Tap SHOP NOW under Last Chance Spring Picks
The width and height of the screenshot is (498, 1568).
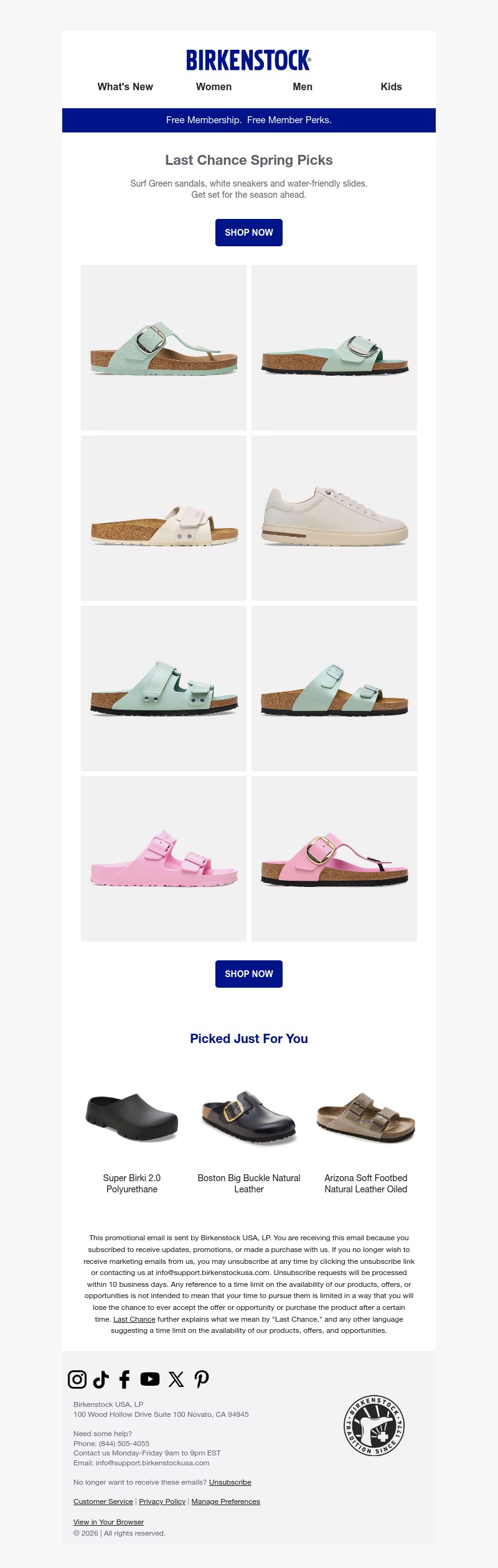click(x=249, y=233)
